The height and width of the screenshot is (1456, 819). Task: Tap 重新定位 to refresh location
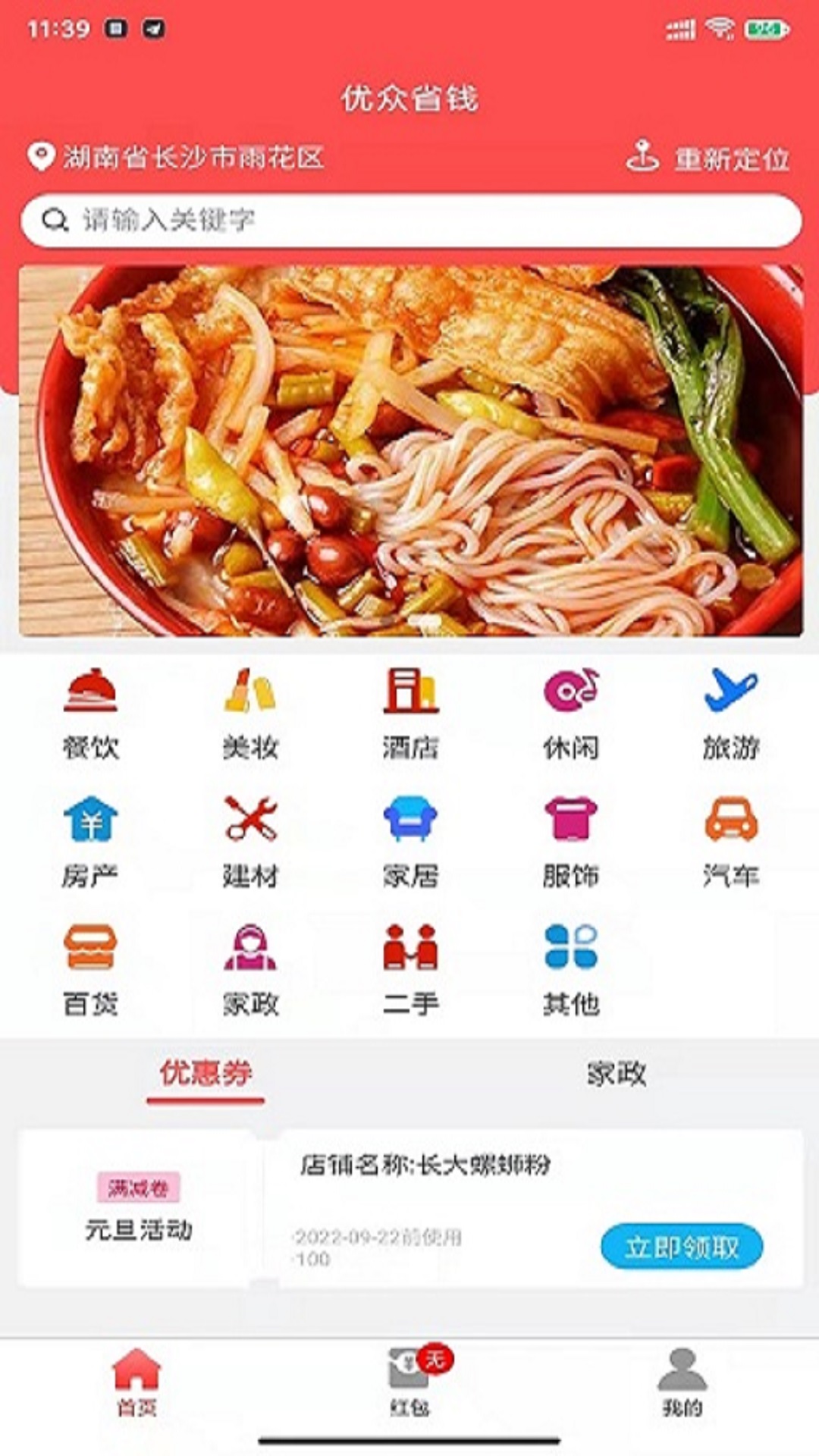click(709, 158)
